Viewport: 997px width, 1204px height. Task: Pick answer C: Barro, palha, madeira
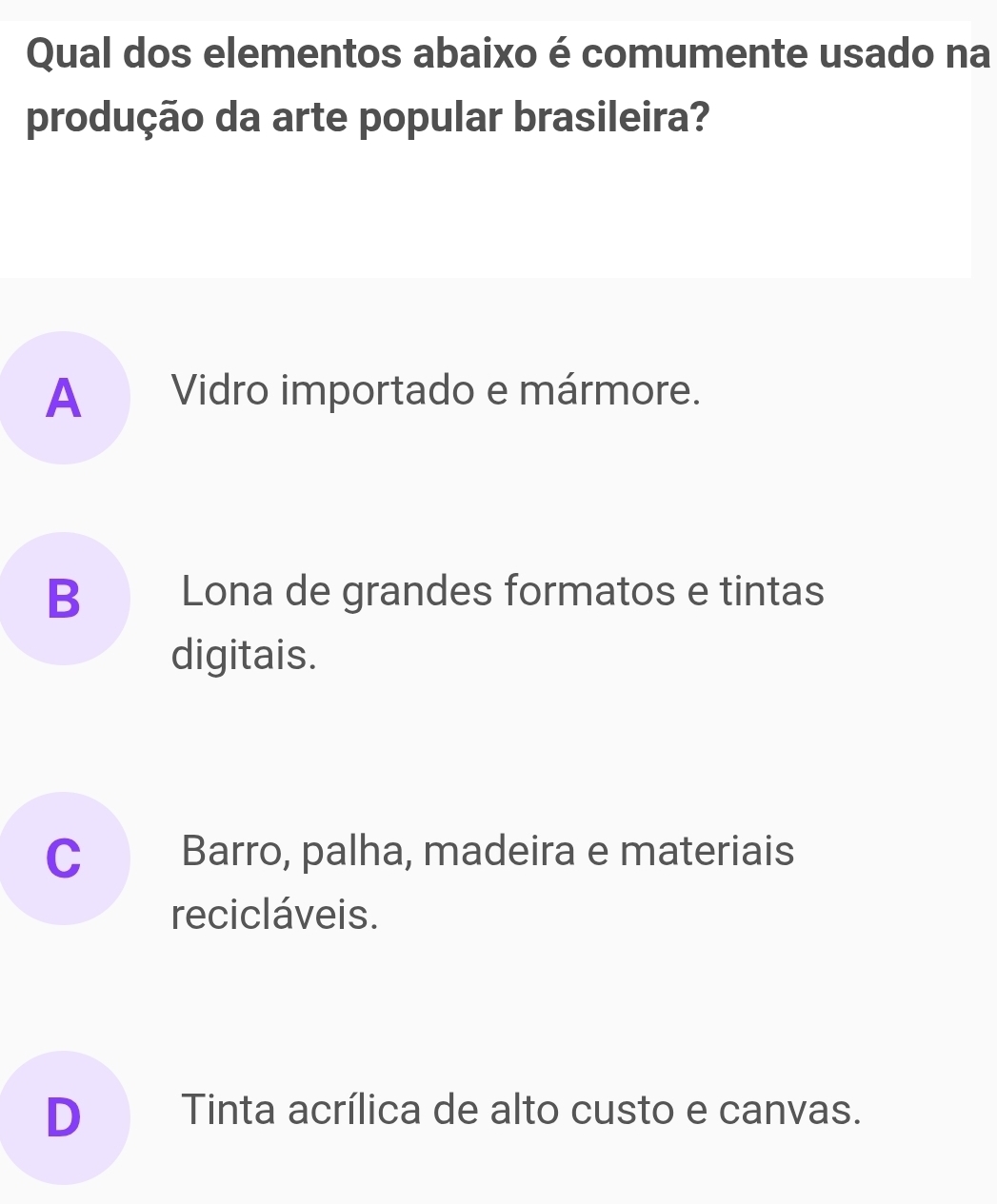(x=64, y=857)
